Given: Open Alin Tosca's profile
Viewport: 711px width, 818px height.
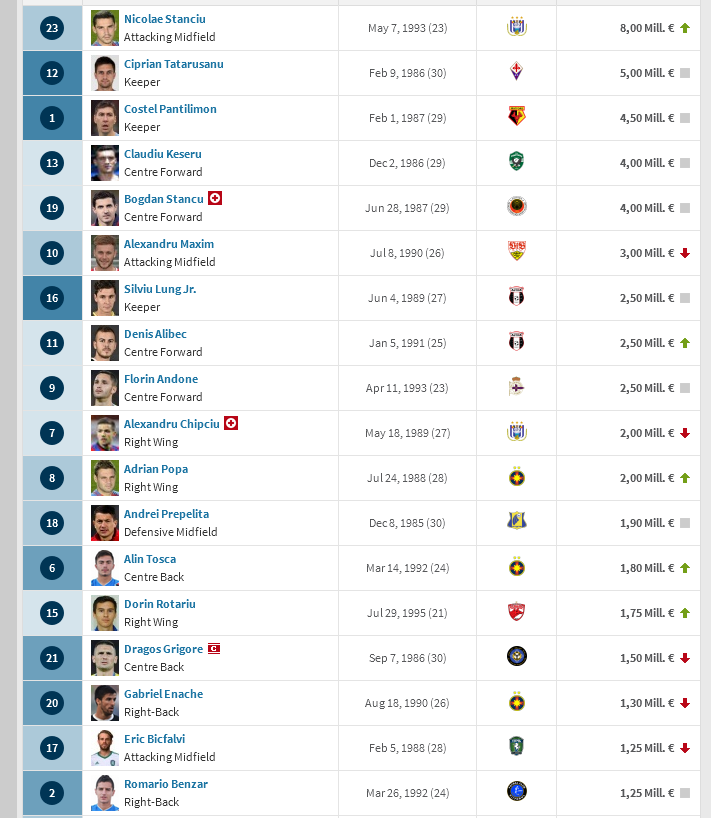Looking at the screenshot, I should pos(150,559).
